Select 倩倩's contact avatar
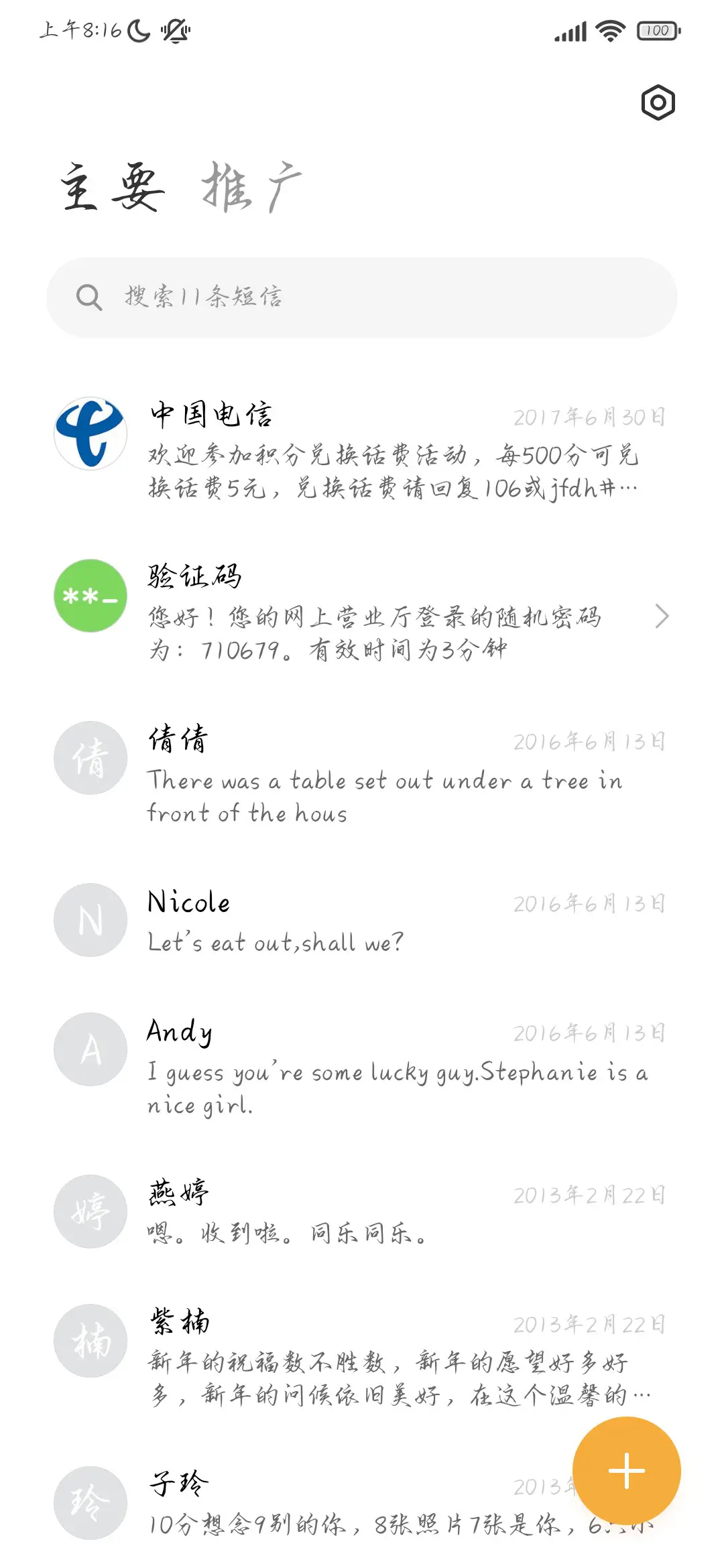Image resolution: width=724 pixels, height=1568 pixels. point(90,757)
